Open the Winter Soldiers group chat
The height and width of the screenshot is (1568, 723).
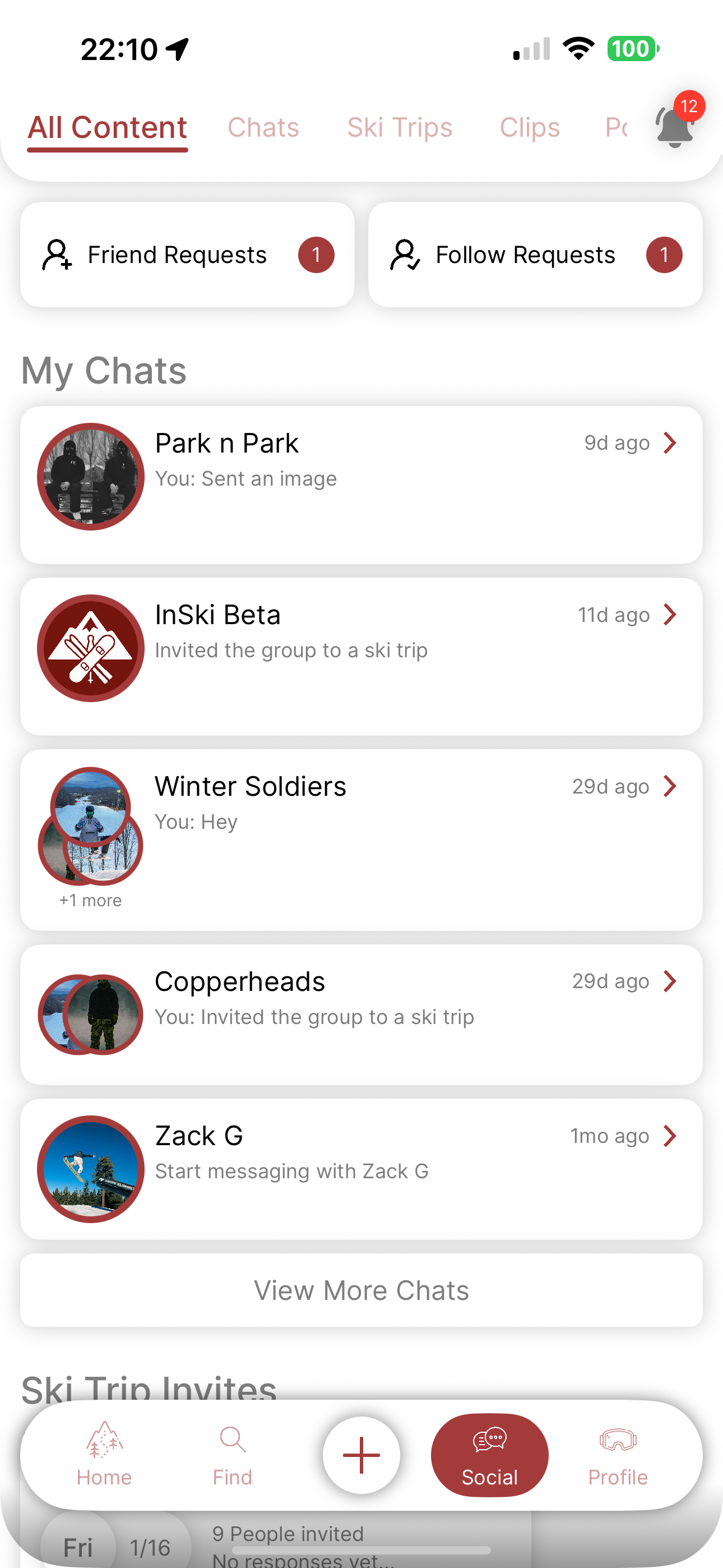coord(361,839)
